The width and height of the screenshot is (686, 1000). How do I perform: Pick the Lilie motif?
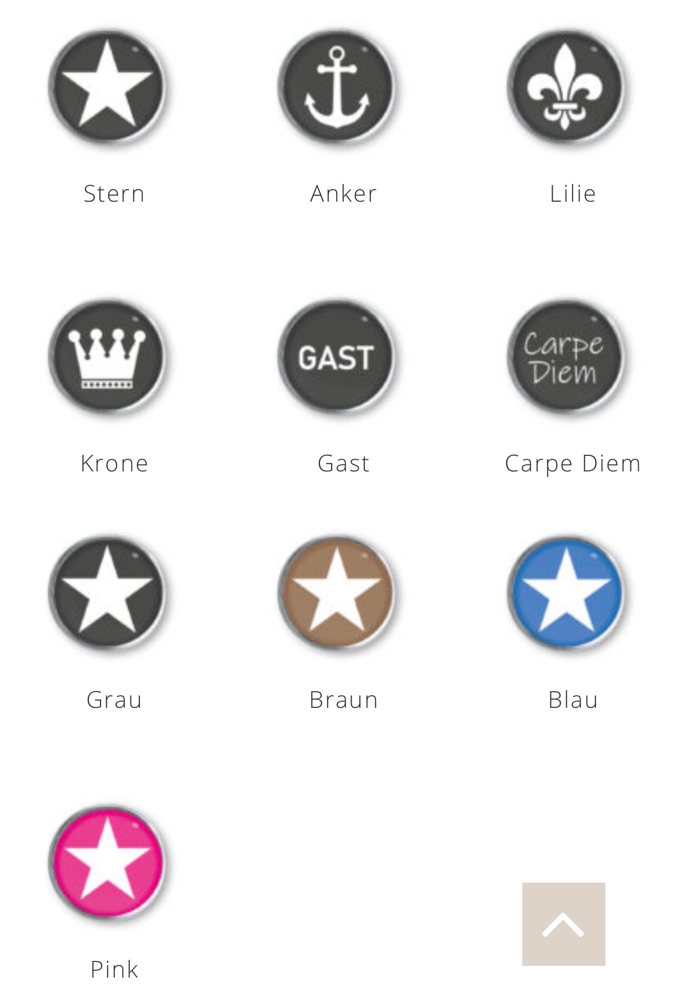point(566,88)
